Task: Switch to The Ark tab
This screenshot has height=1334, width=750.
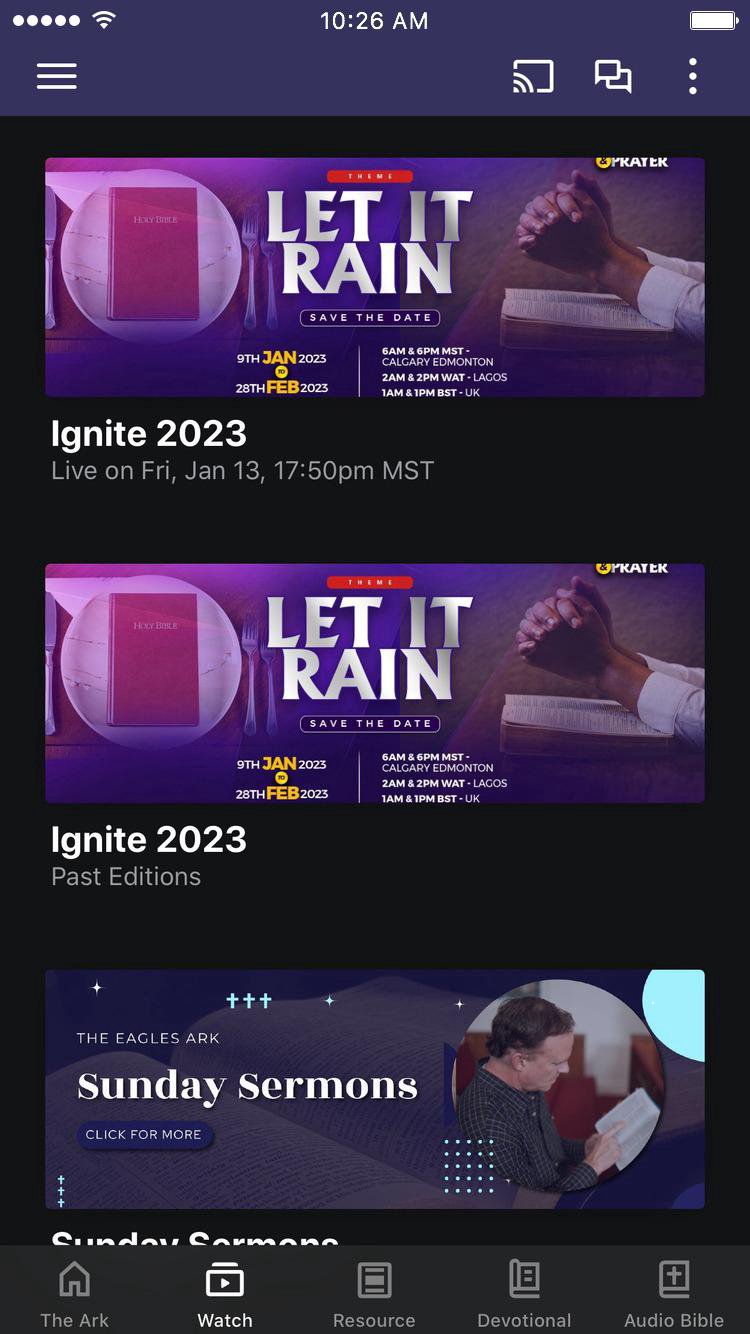Action: coord(75,1293)
